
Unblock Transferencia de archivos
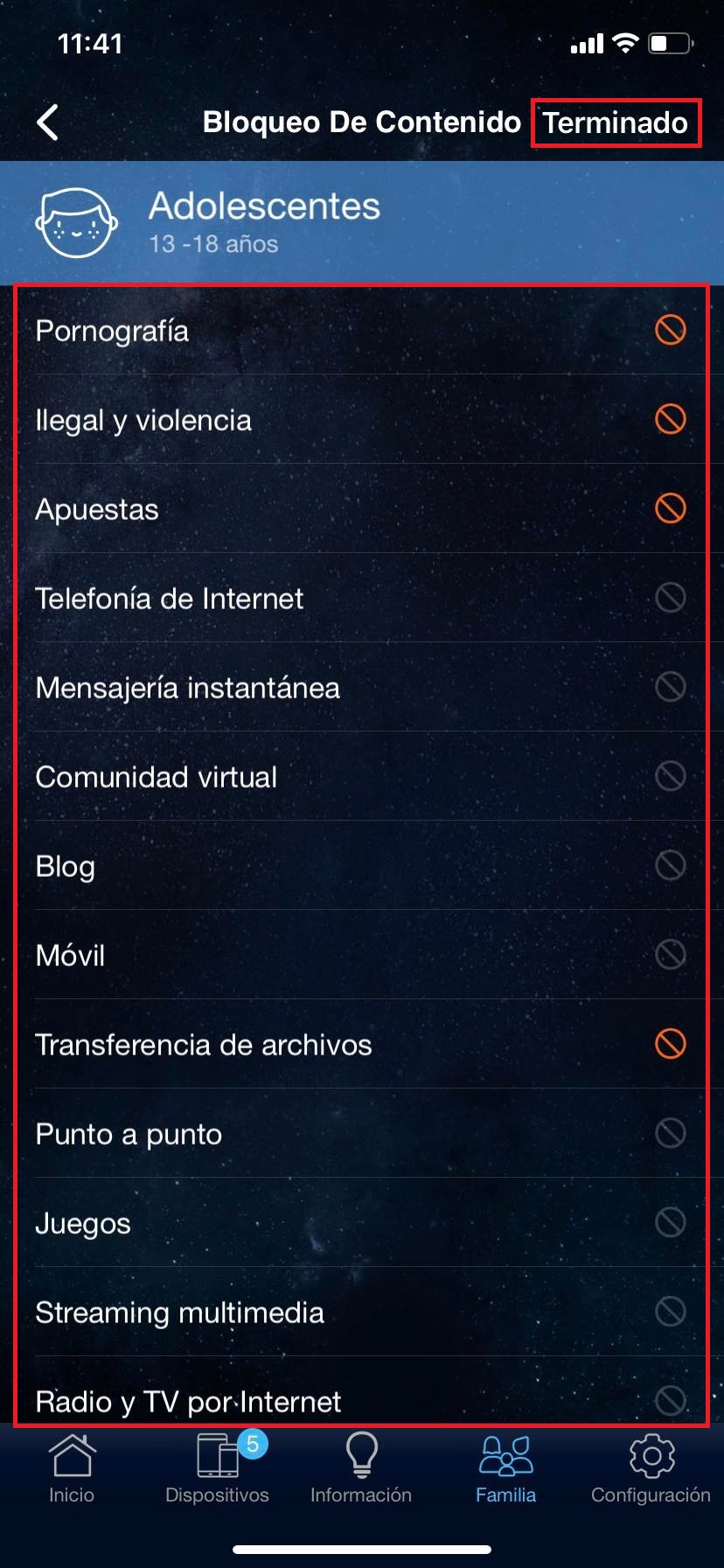(x=671, y=1045)
